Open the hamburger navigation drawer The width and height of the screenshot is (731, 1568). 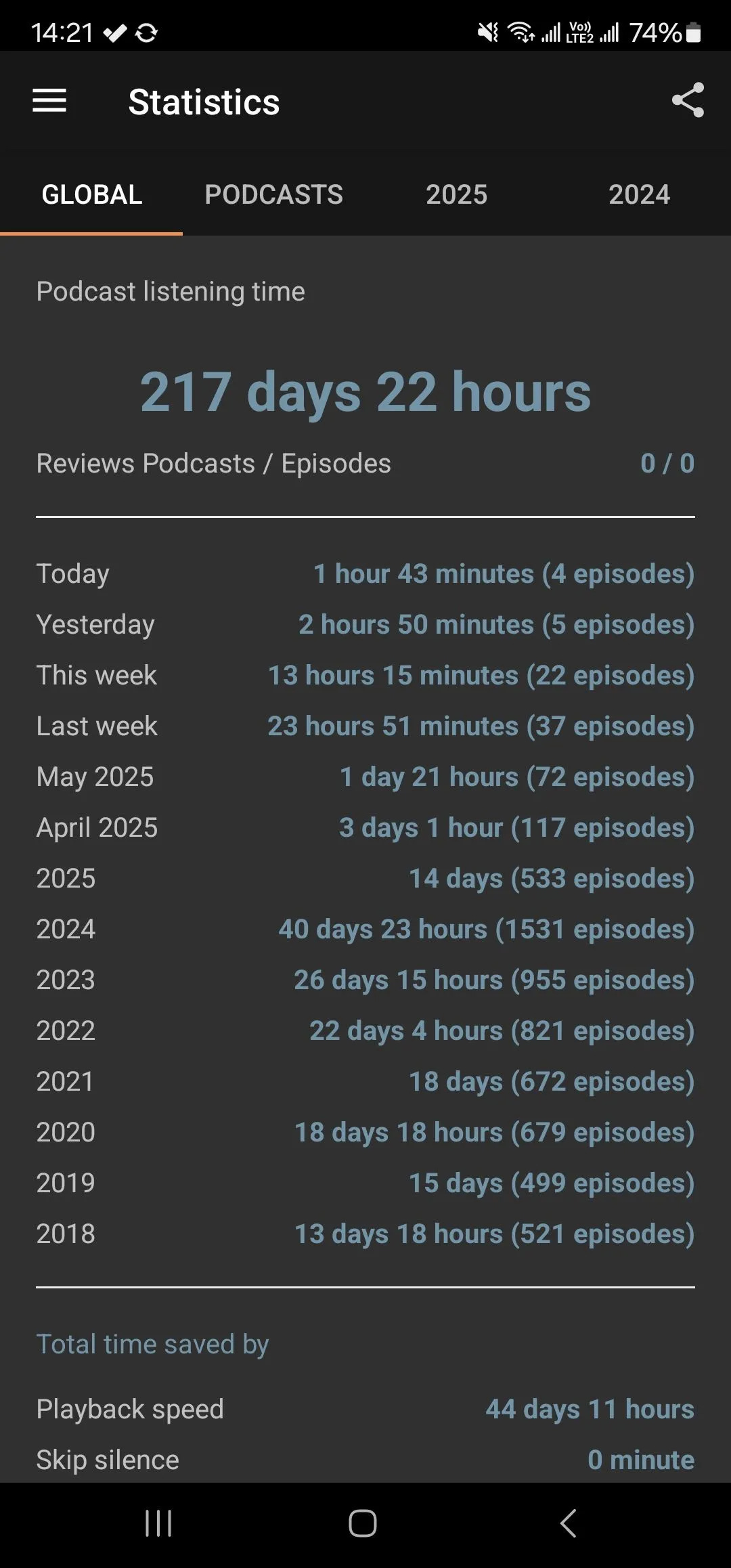pos(49,101)
